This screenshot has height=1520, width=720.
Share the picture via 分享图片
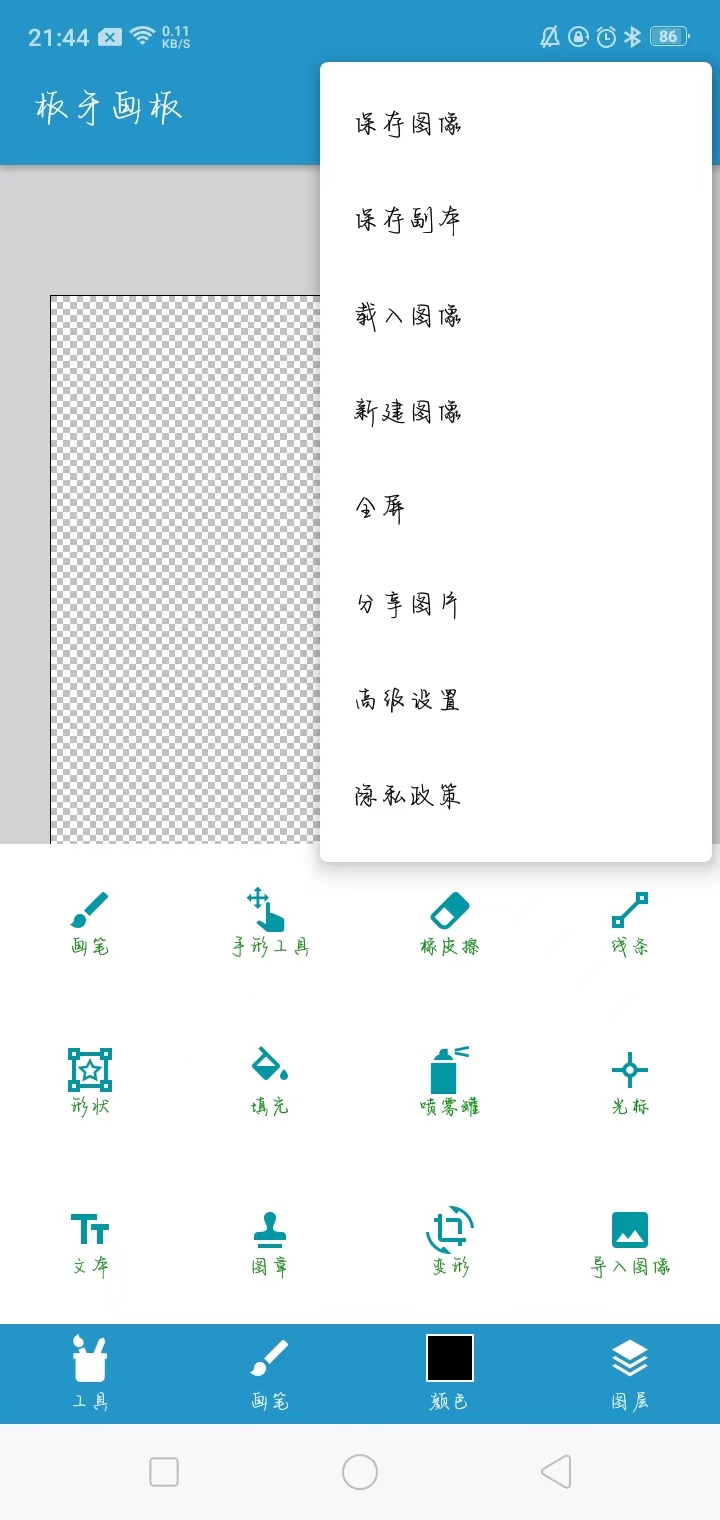tap(408, 604)
